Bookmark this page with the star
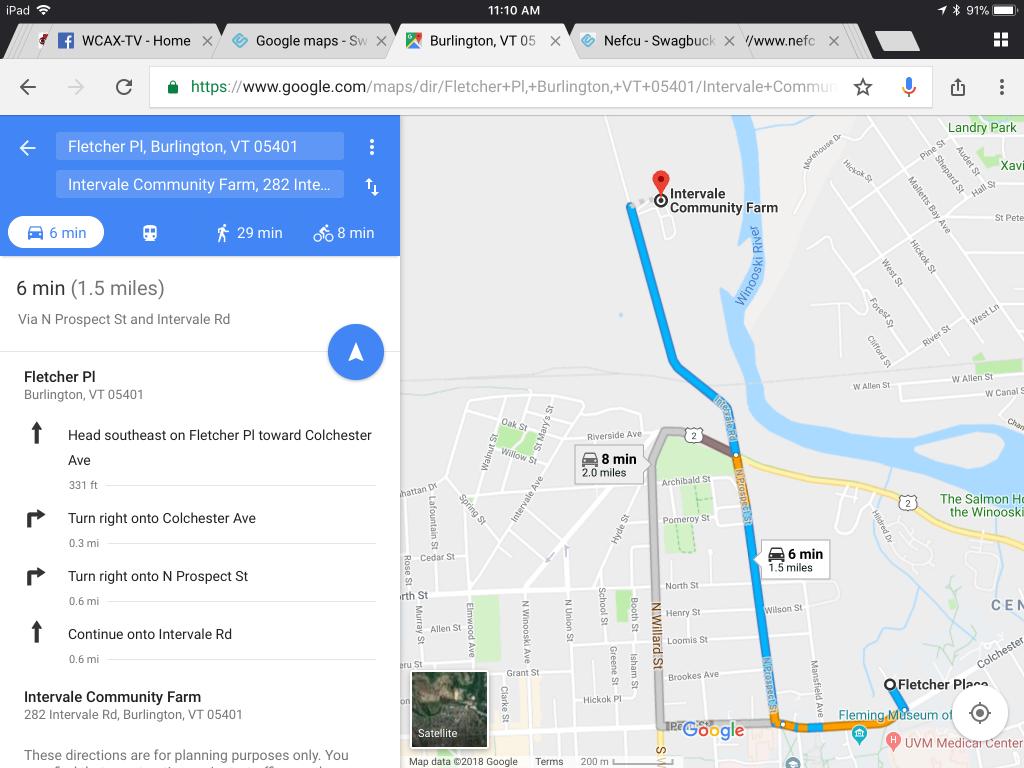 click(862, 87)
